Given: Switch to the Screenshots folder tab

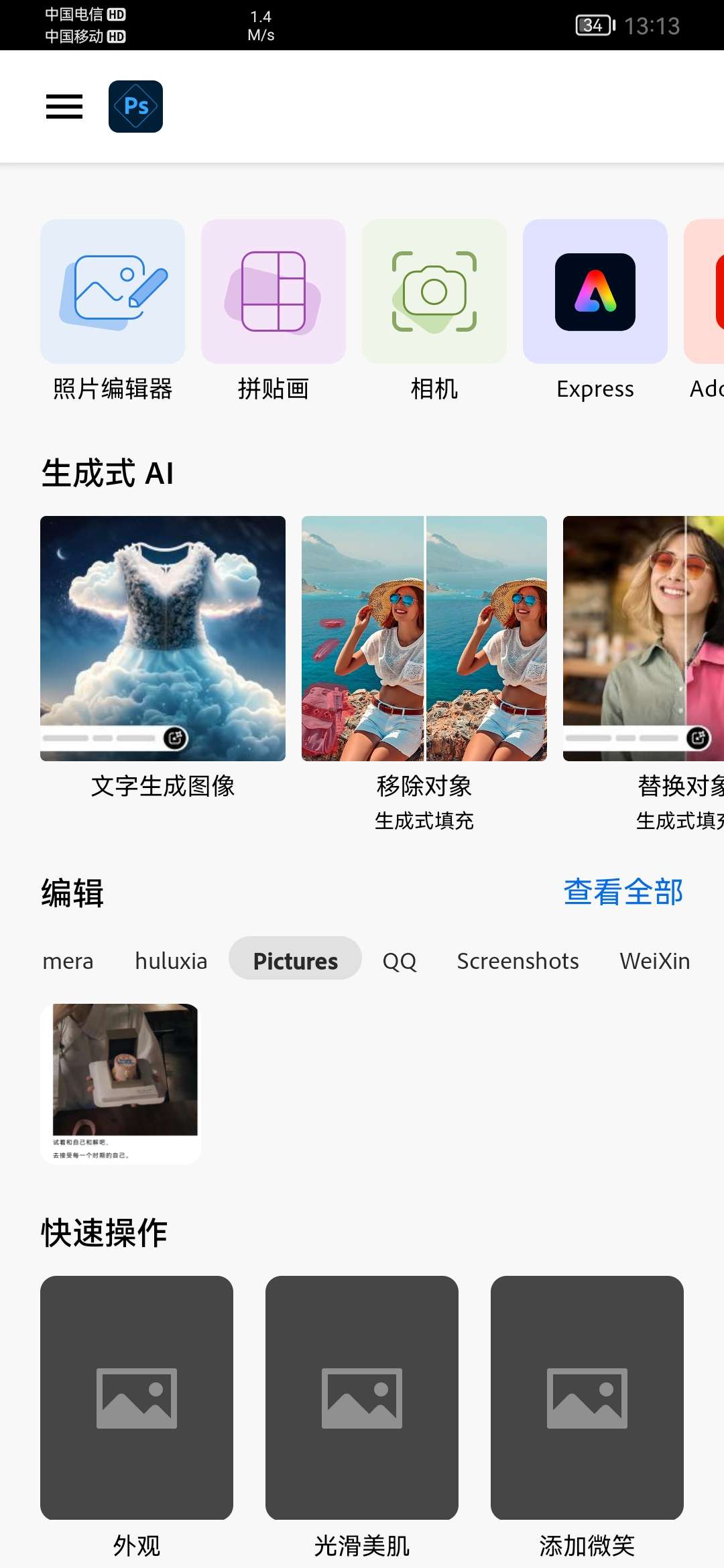Looking at the screenshot, I should (x=518, y=961).
